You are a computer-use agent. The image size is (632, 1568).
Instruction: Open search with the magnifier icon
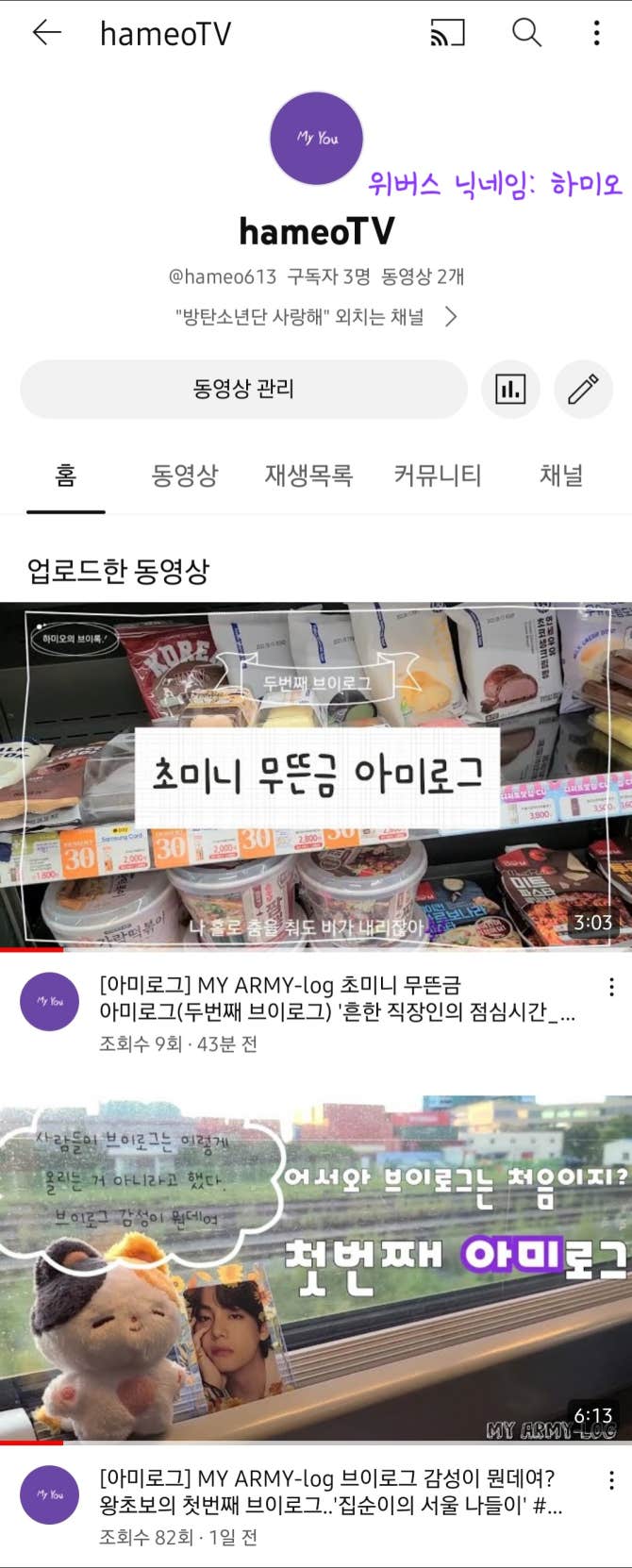[526, 33]
